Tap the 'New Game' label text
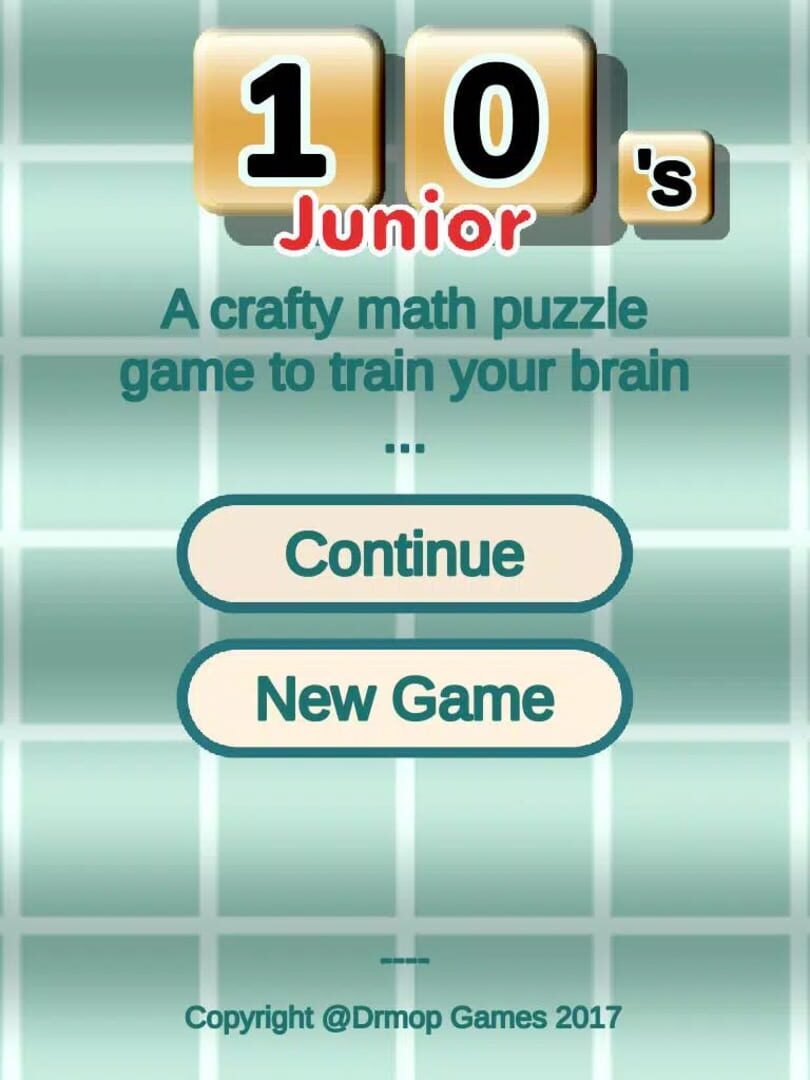Image resolution: width=810 pixels, height=1080 pixels. click(405, 698)
